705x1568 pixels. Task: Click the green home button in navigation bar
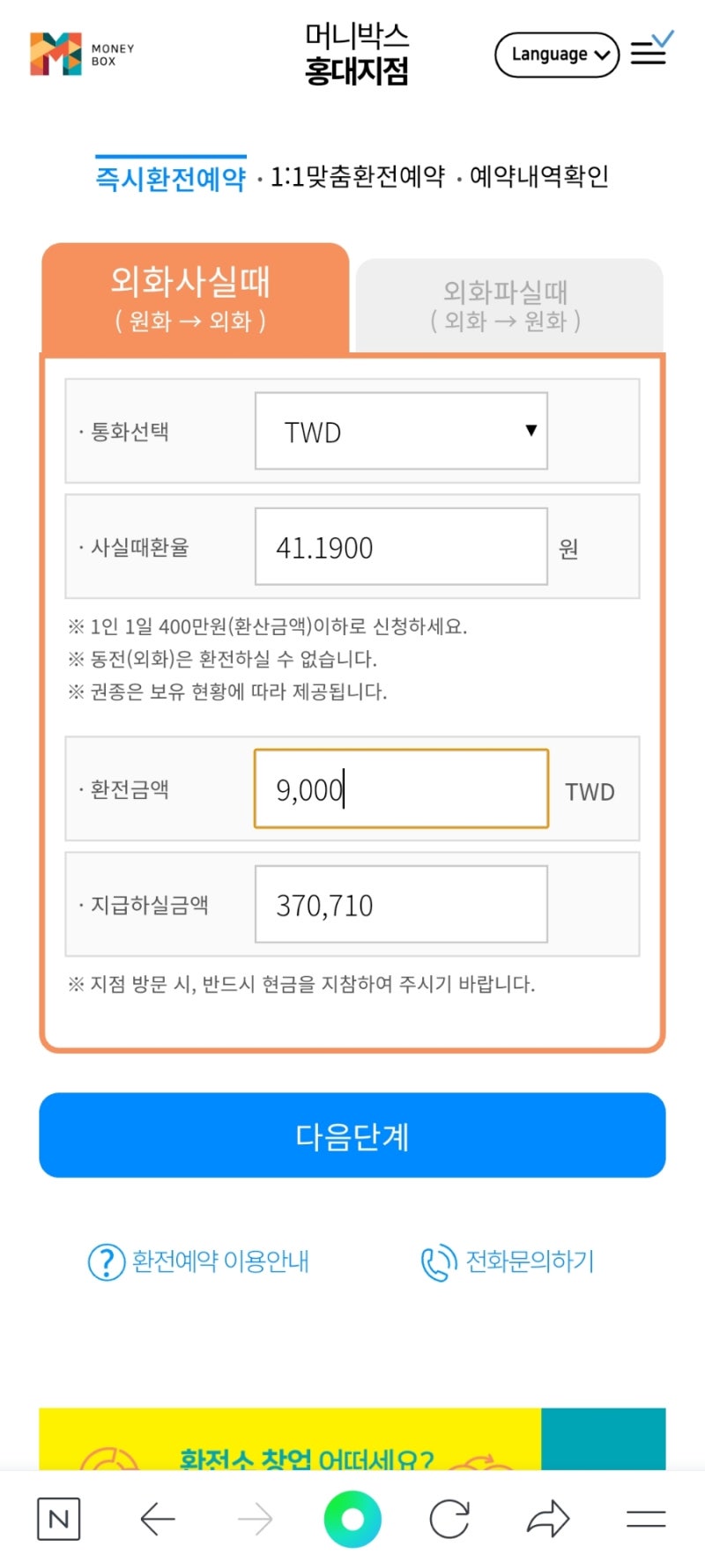352,1518
